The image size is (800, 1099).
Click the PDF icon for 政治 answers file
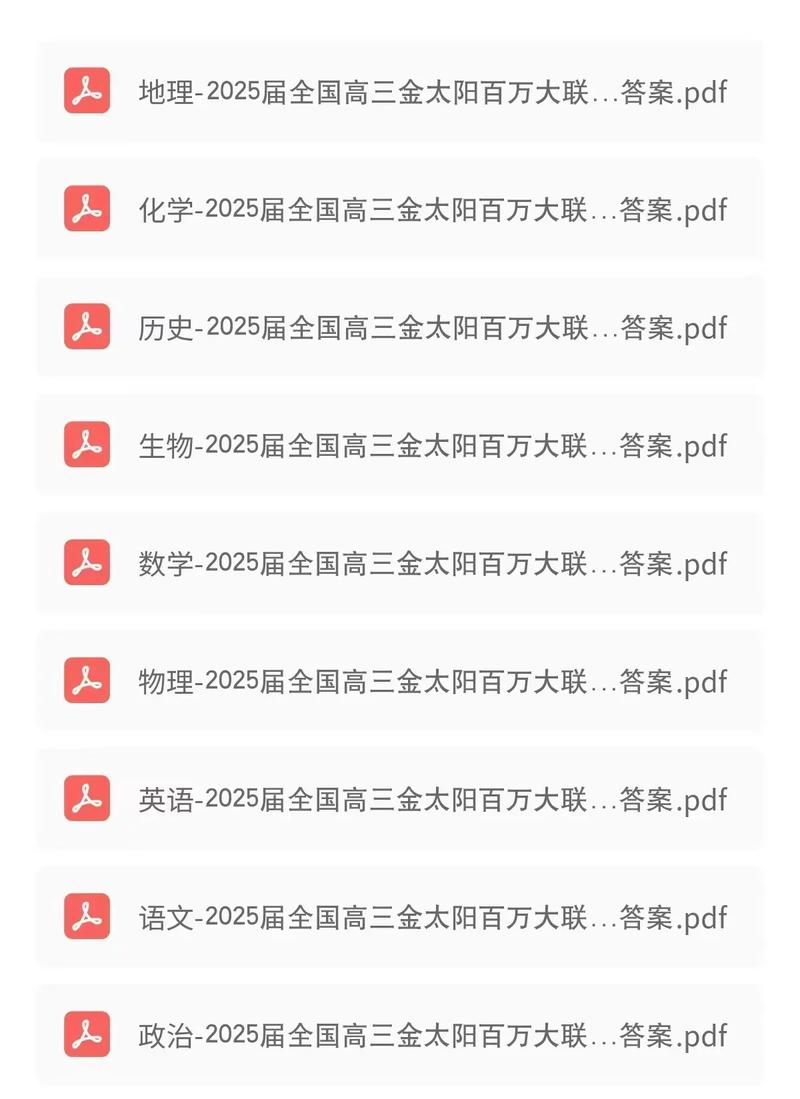pos(88,1035)
